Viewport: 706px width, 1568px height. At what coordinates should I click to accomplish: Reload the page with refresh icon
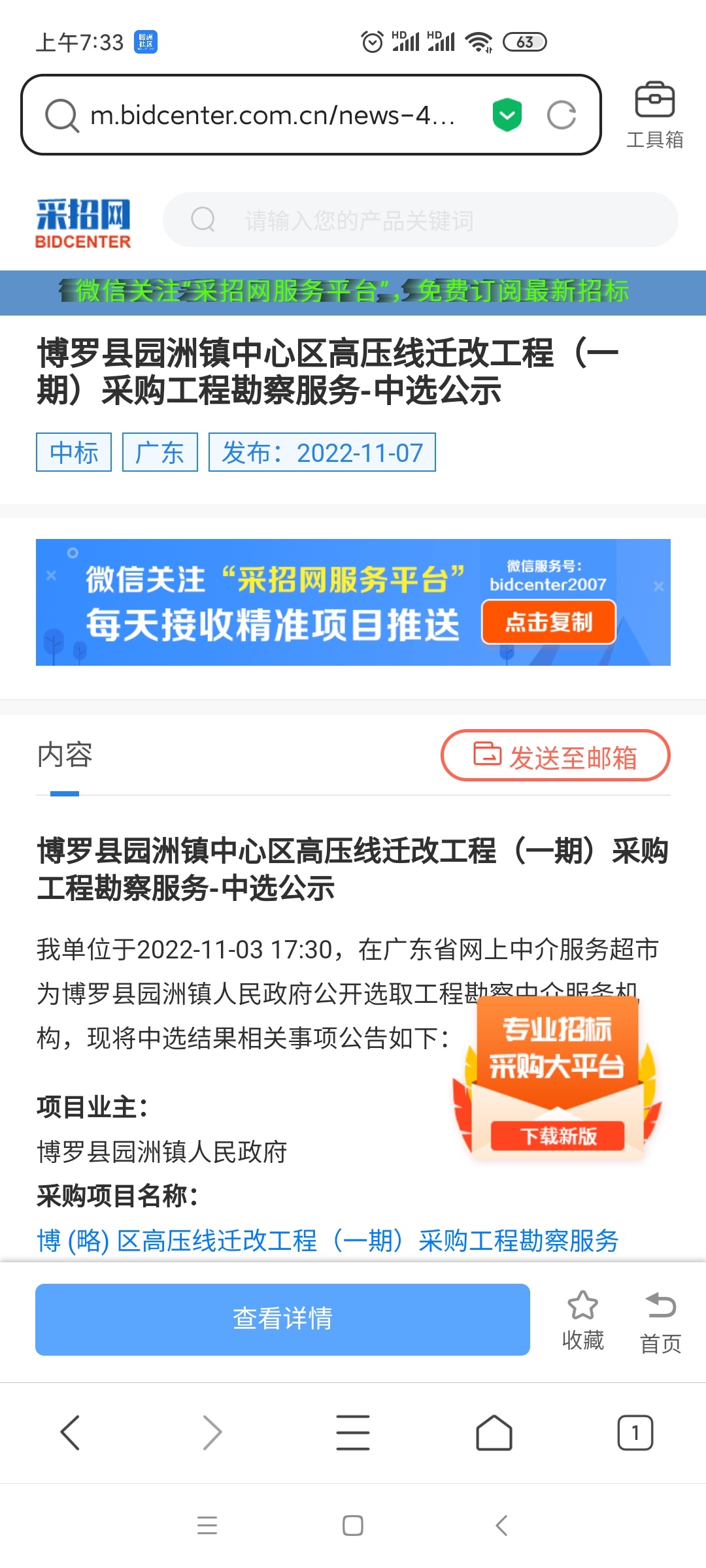click(561, 115)
